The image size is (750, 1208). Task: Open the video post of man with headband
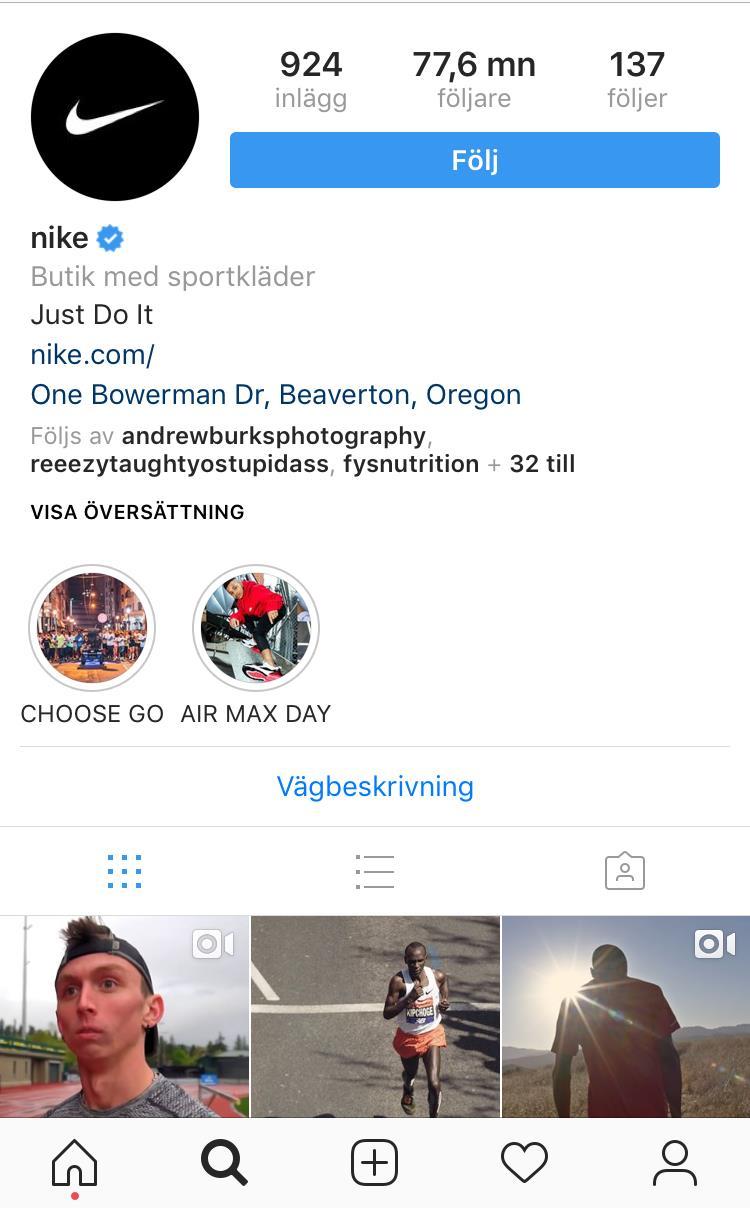pos(124,1016)
